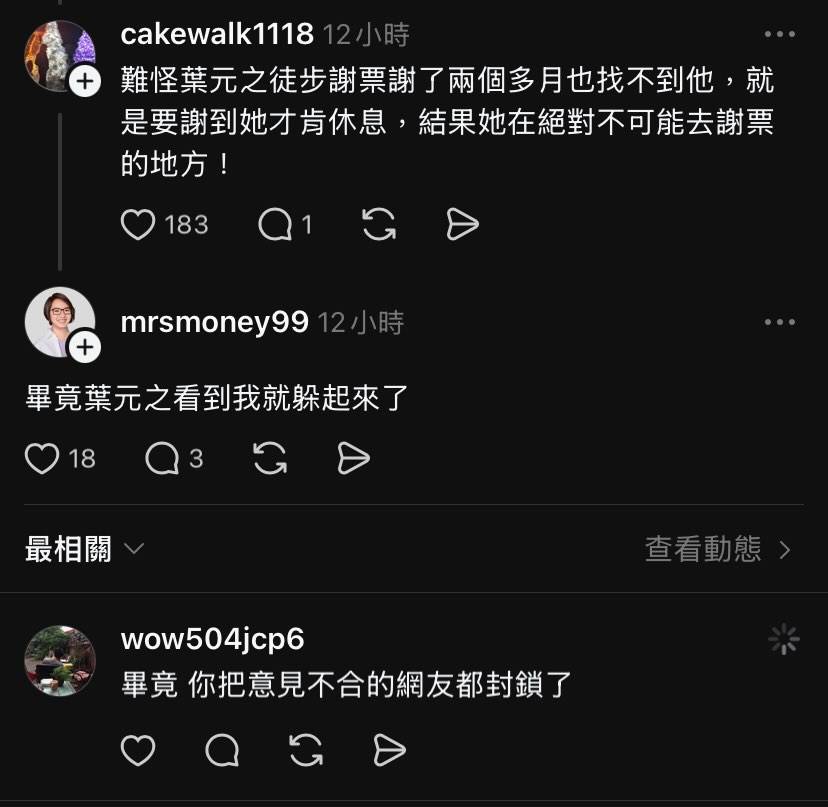Share wow504jcp6's reply
828x807 pixels.
pyautogui.click(x=388, y=750)
